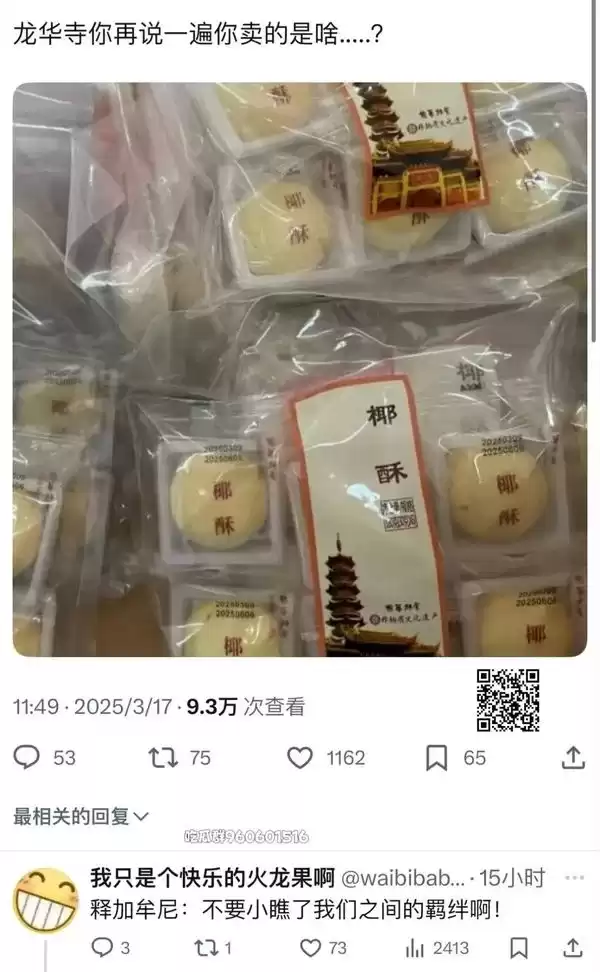Share 火龙果's reply

click(x=573, y=947)
